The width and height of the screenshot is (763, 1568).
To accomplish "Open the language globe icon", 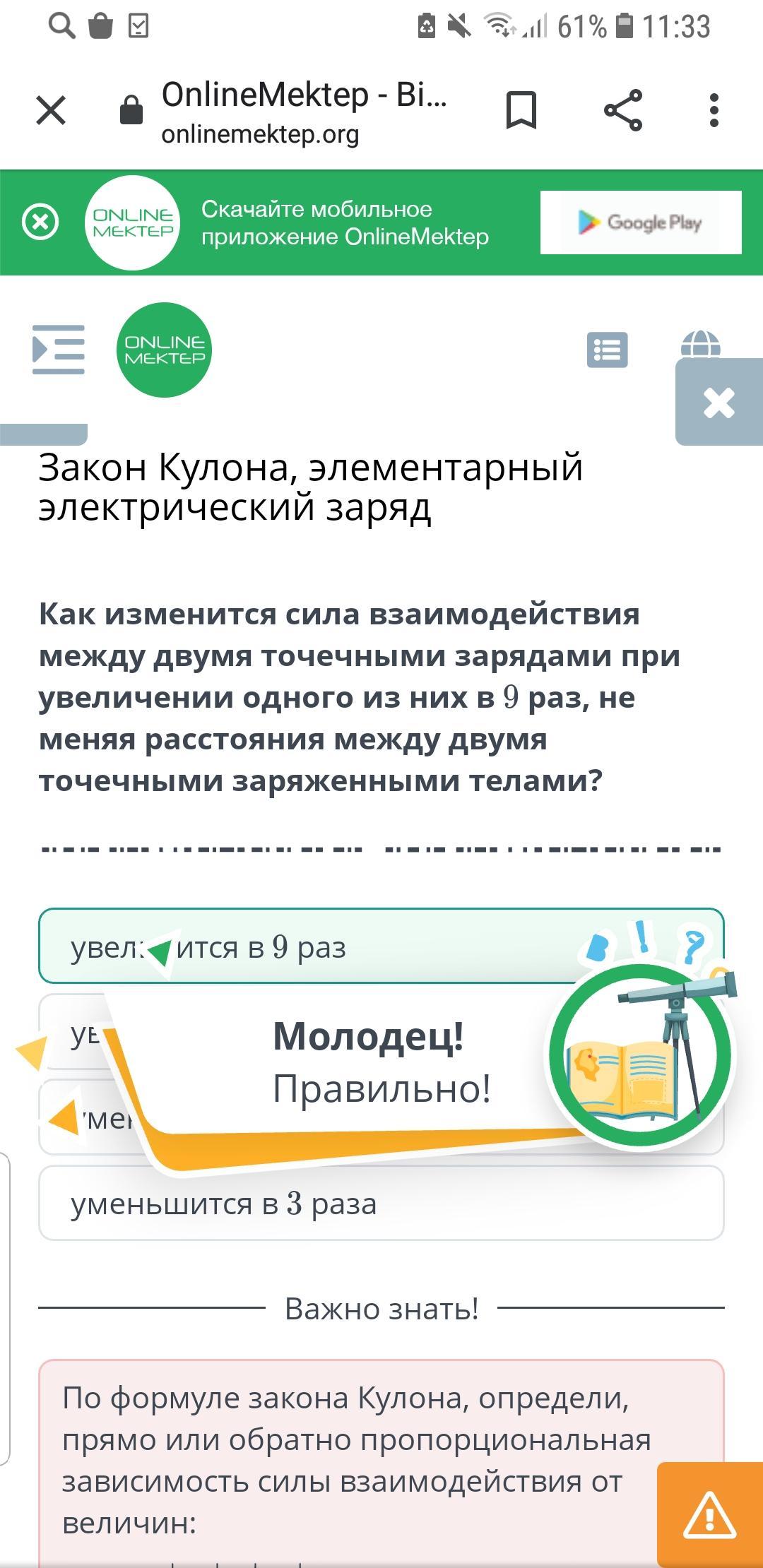I will 700,343.
